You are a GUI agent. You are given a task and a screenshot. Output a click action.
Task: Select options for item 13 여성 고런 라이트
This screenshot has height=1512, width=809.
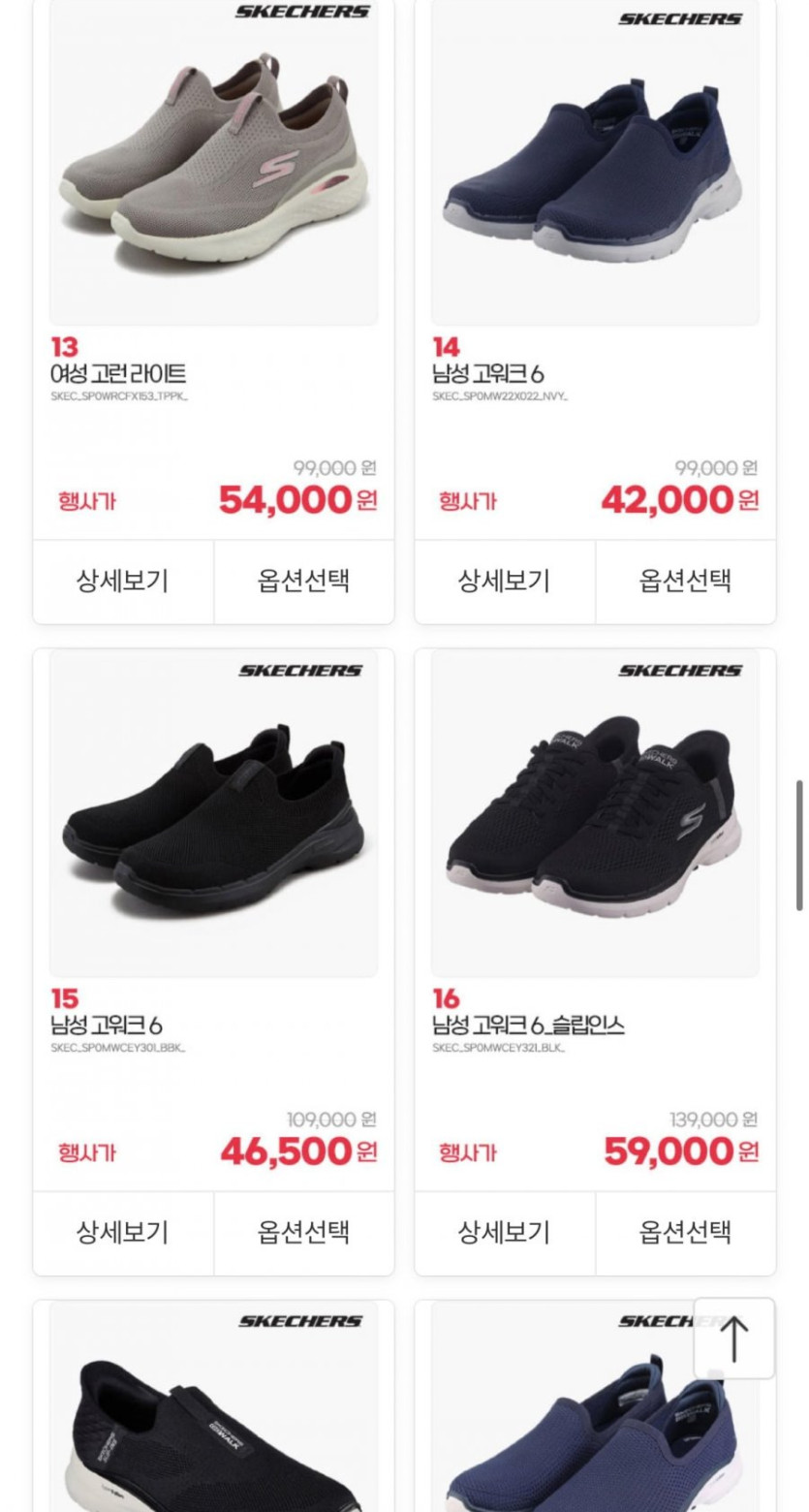(x=303, y=582)
